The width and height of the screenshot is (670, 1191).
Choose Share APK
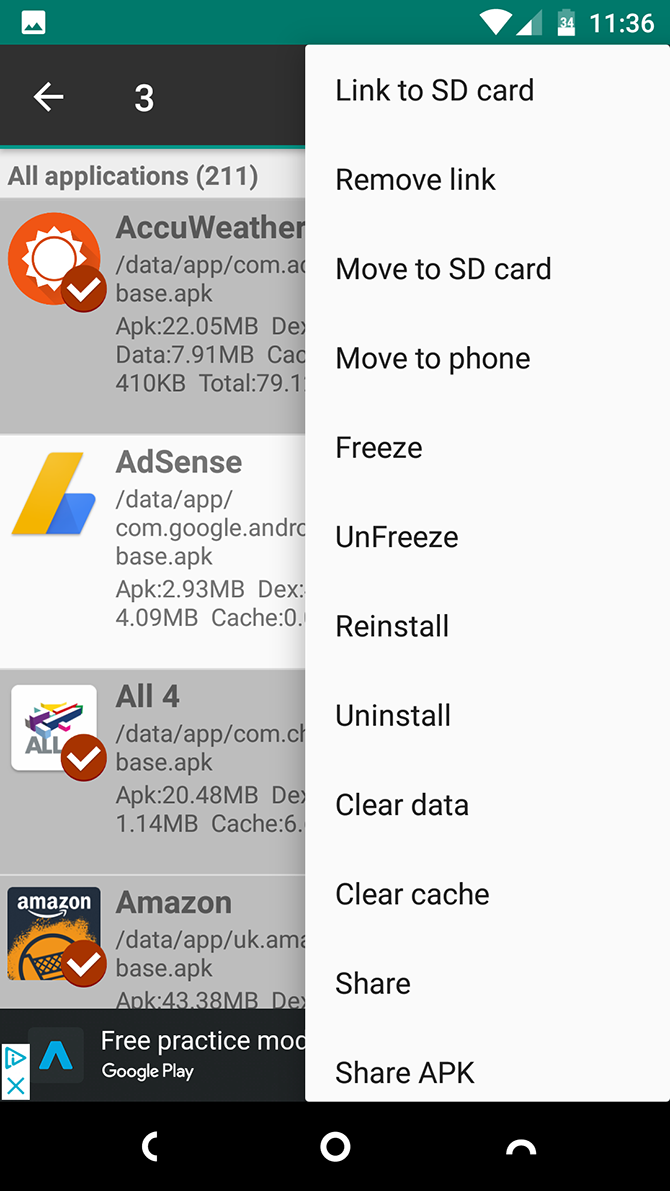pyautogui.click(x=405, y=1072)
